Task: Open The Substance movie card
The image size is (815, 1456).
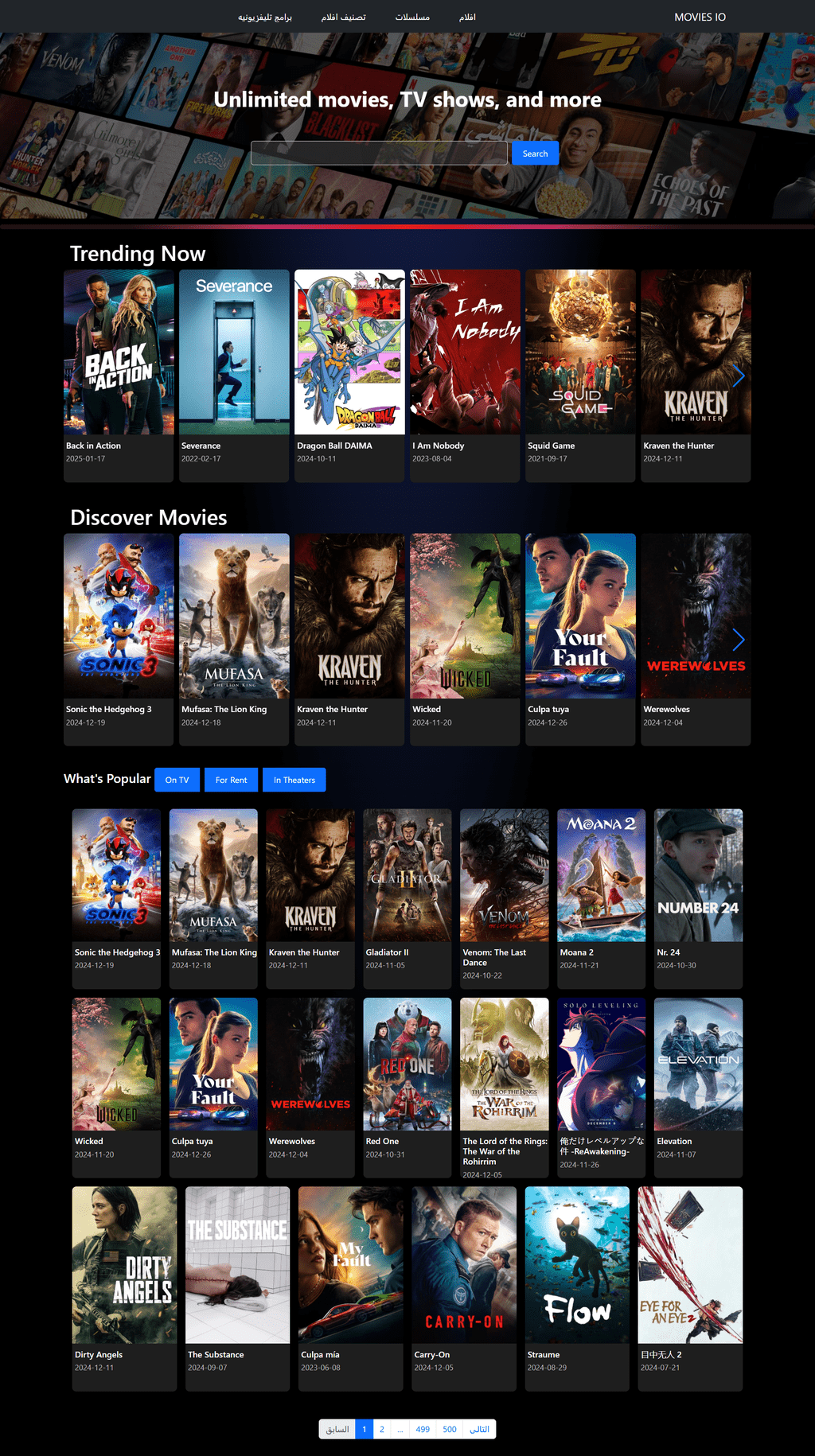Action: [237, 1289]
